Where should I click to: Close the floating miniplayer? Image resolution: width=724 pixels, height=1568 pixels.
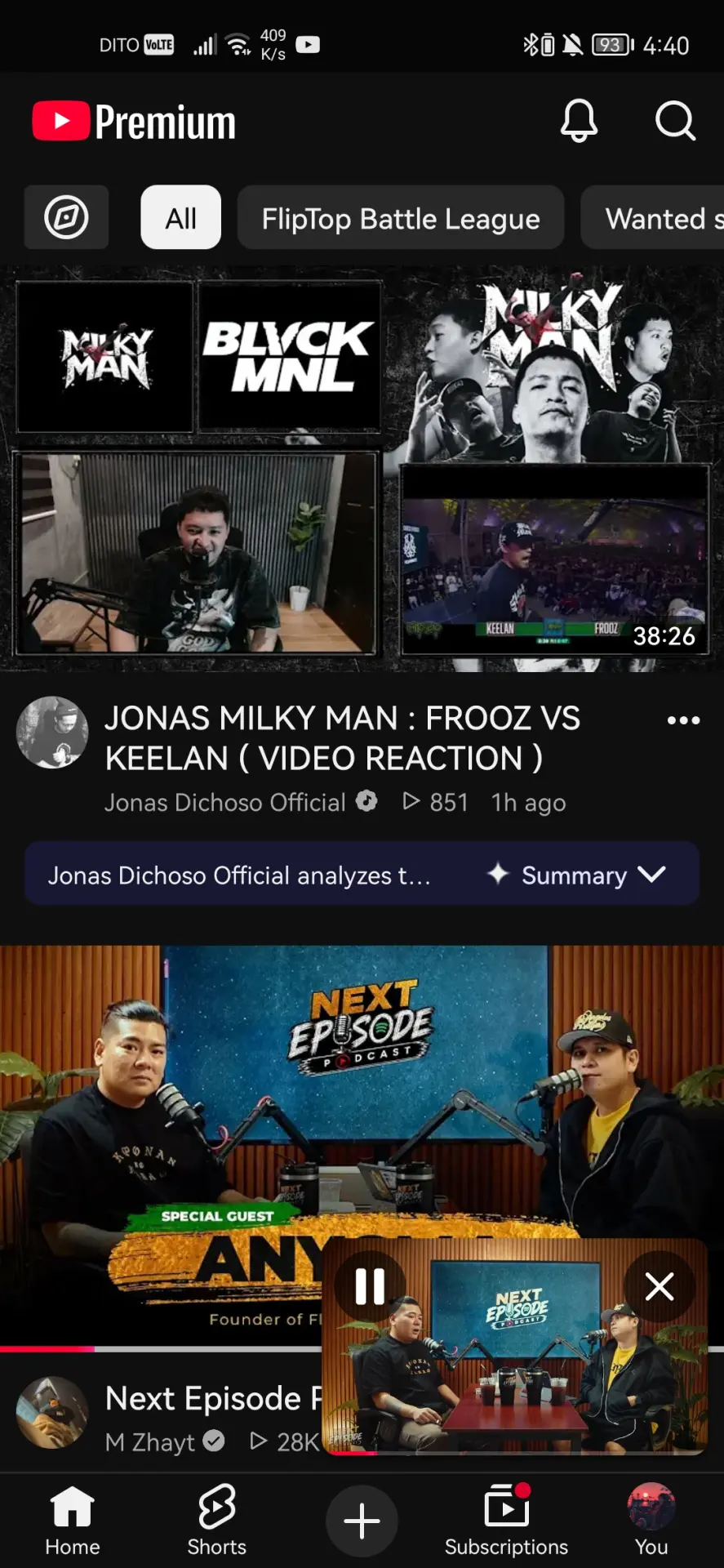coord(660,1286)
